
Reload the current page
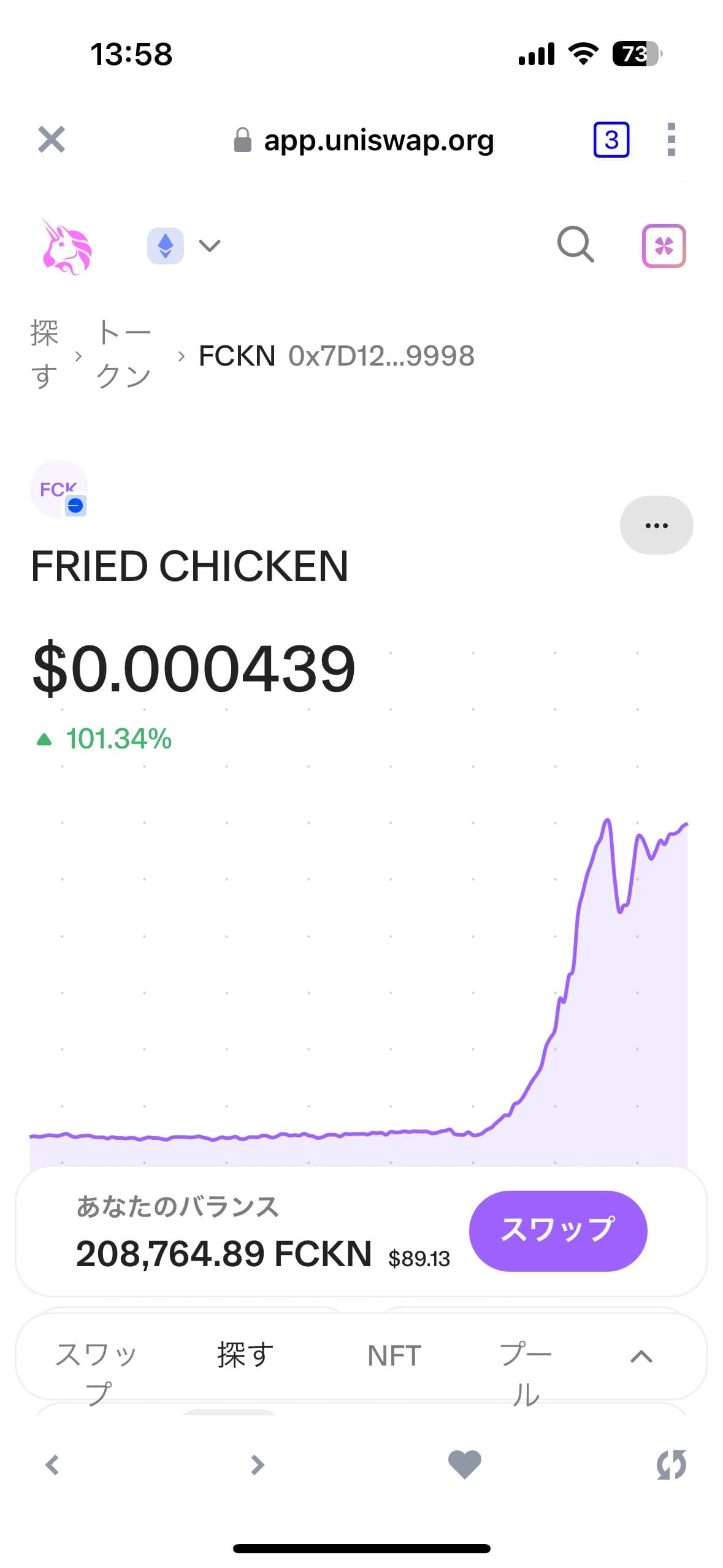click(x=671, y=1465)
